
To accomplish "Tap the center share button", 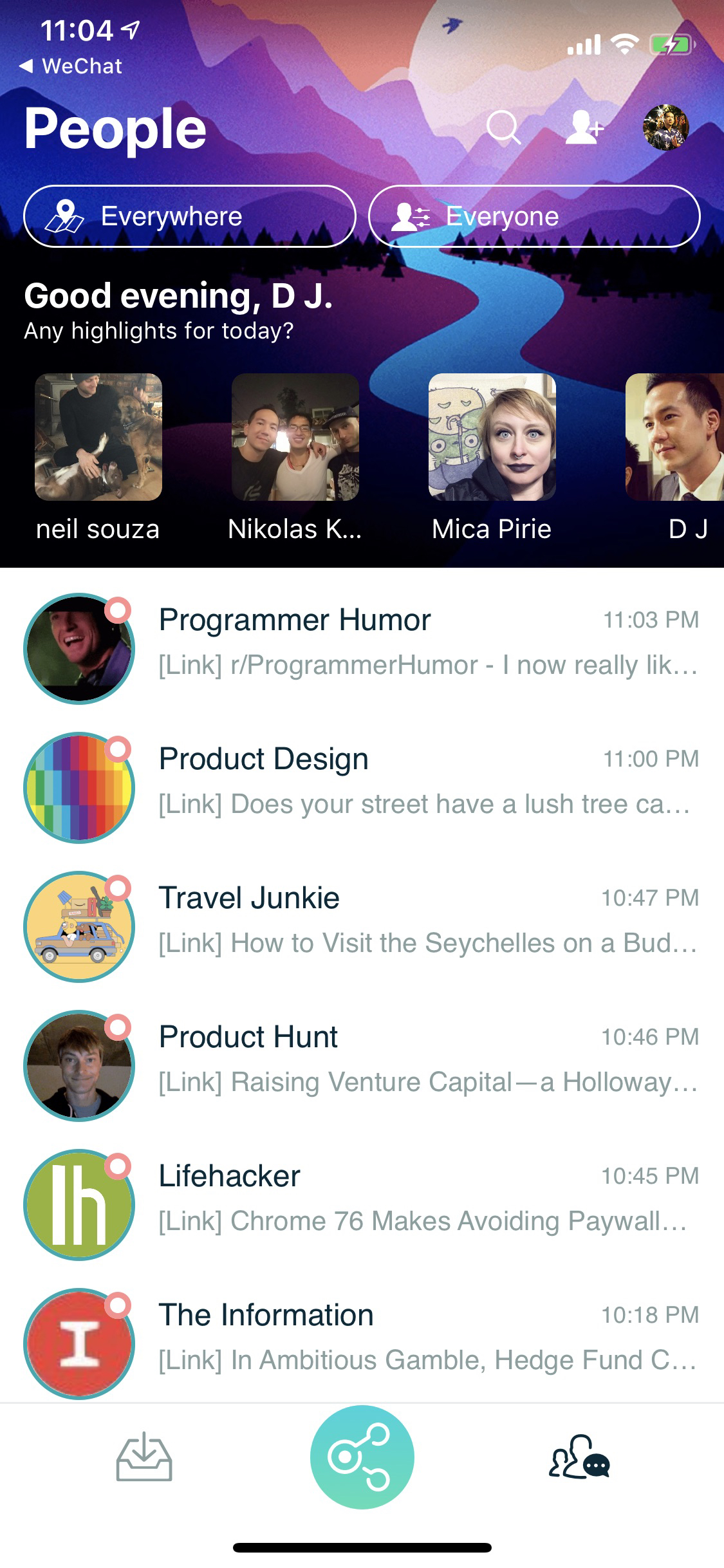I will point(362,1457).
